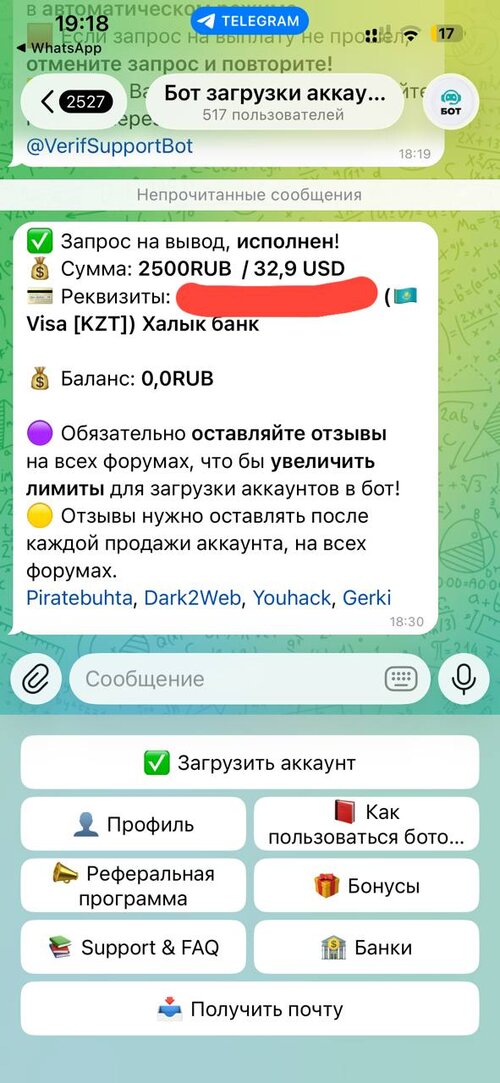Tap the paperclip attach icon
The height and width of the screenshot is (1083, 500).
click(33, 679)
